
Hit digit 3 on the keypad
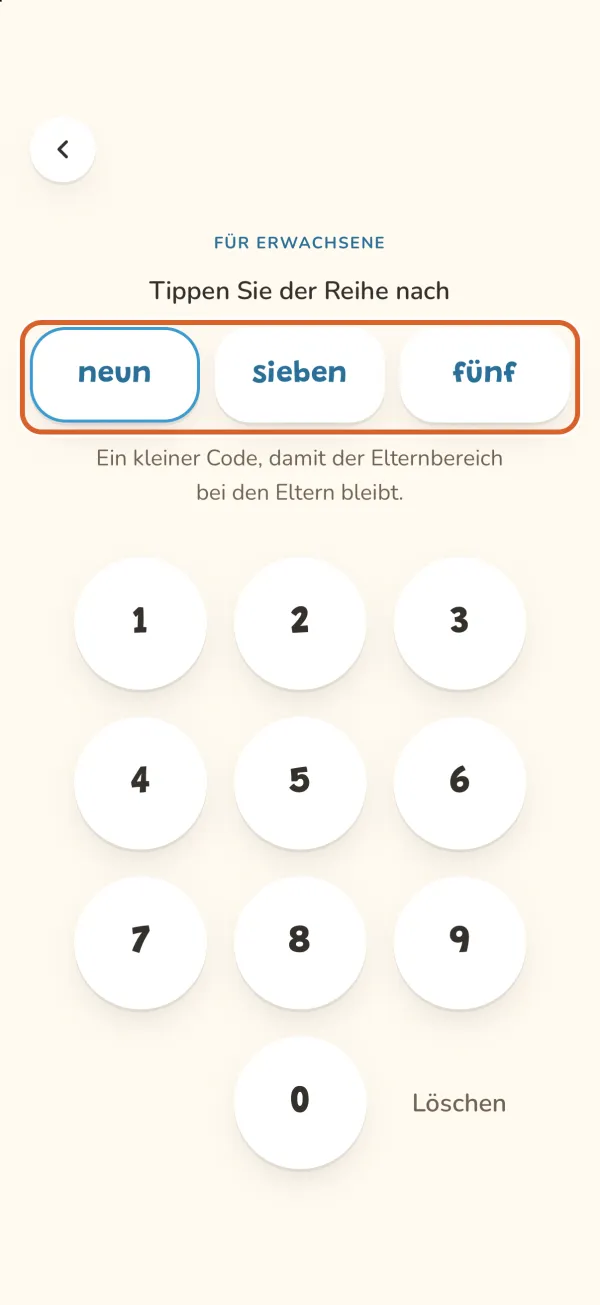coord(460,623)
